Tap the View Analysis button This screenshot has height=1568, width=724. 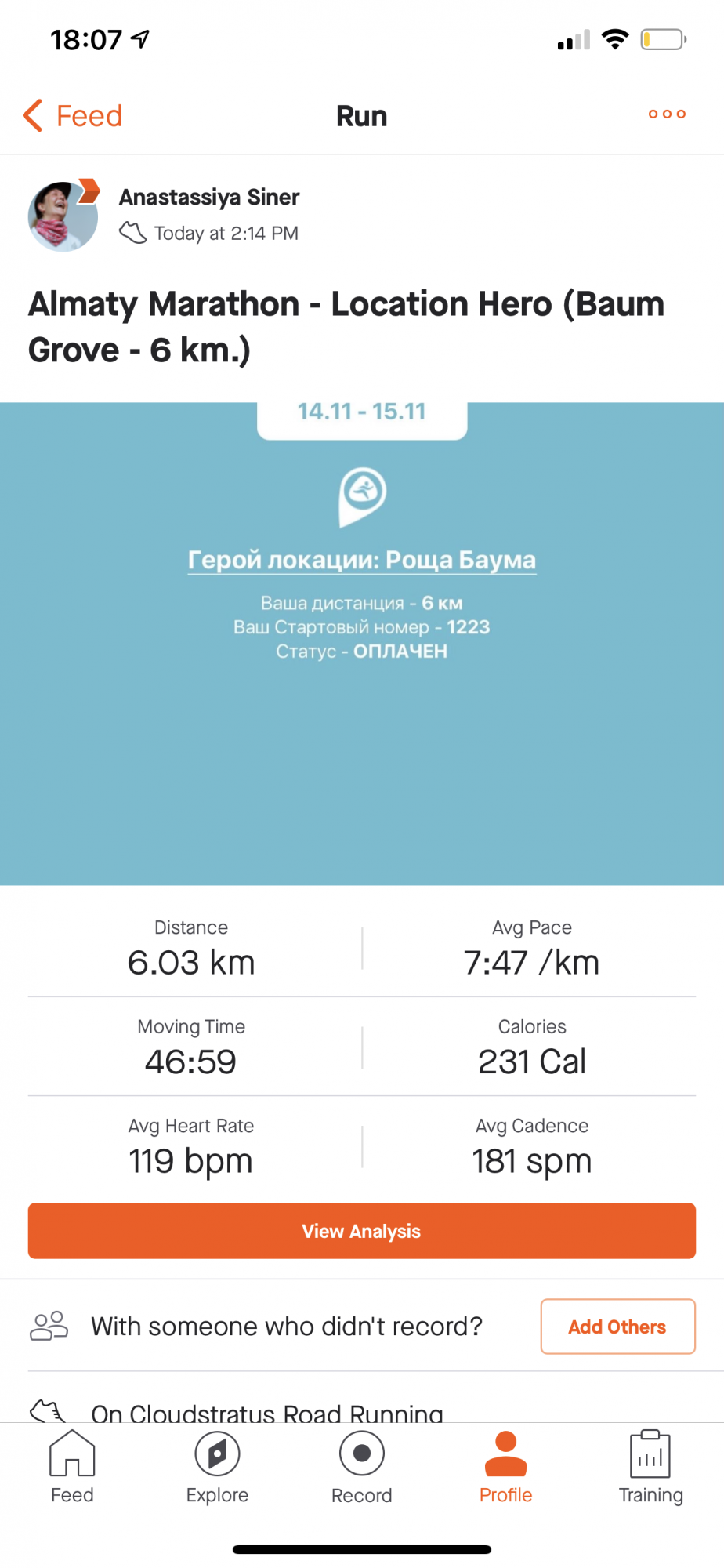pos(362,1231)
